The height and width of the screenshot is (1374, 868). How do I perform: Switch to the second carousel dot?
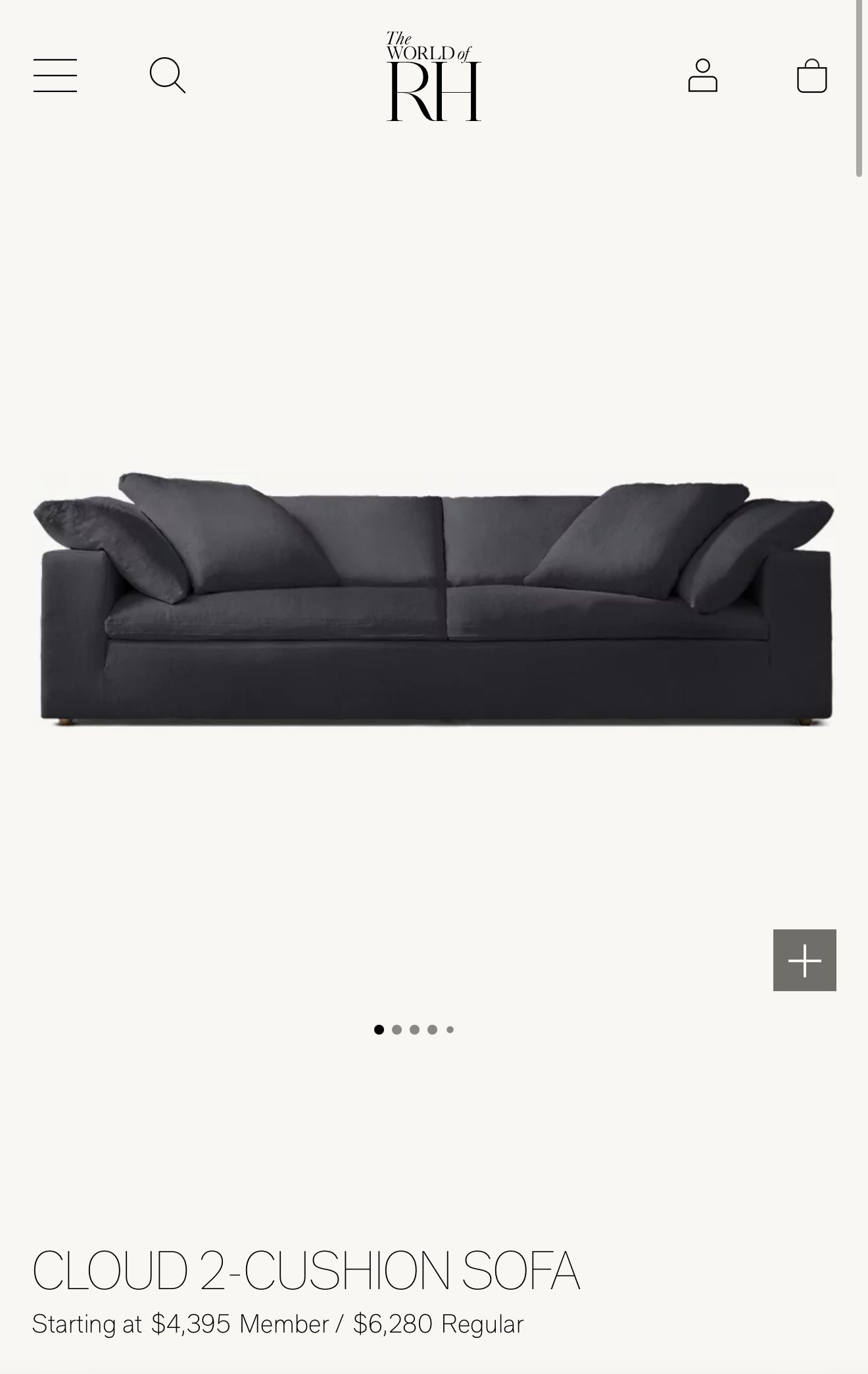click(x=397, y=1029)
